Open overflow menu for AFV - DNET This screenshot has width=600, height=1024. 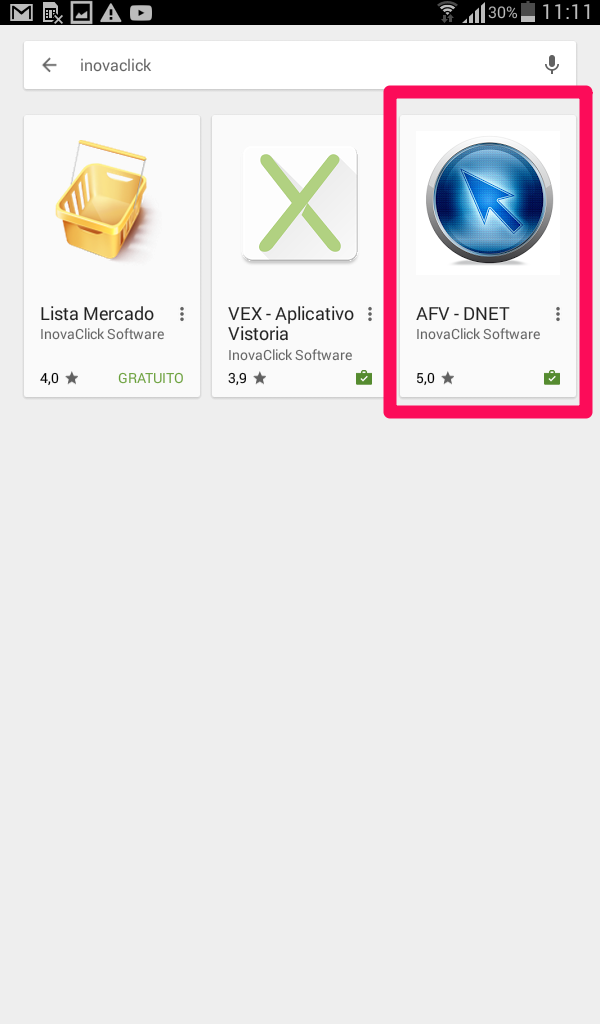tap(558, 314)
